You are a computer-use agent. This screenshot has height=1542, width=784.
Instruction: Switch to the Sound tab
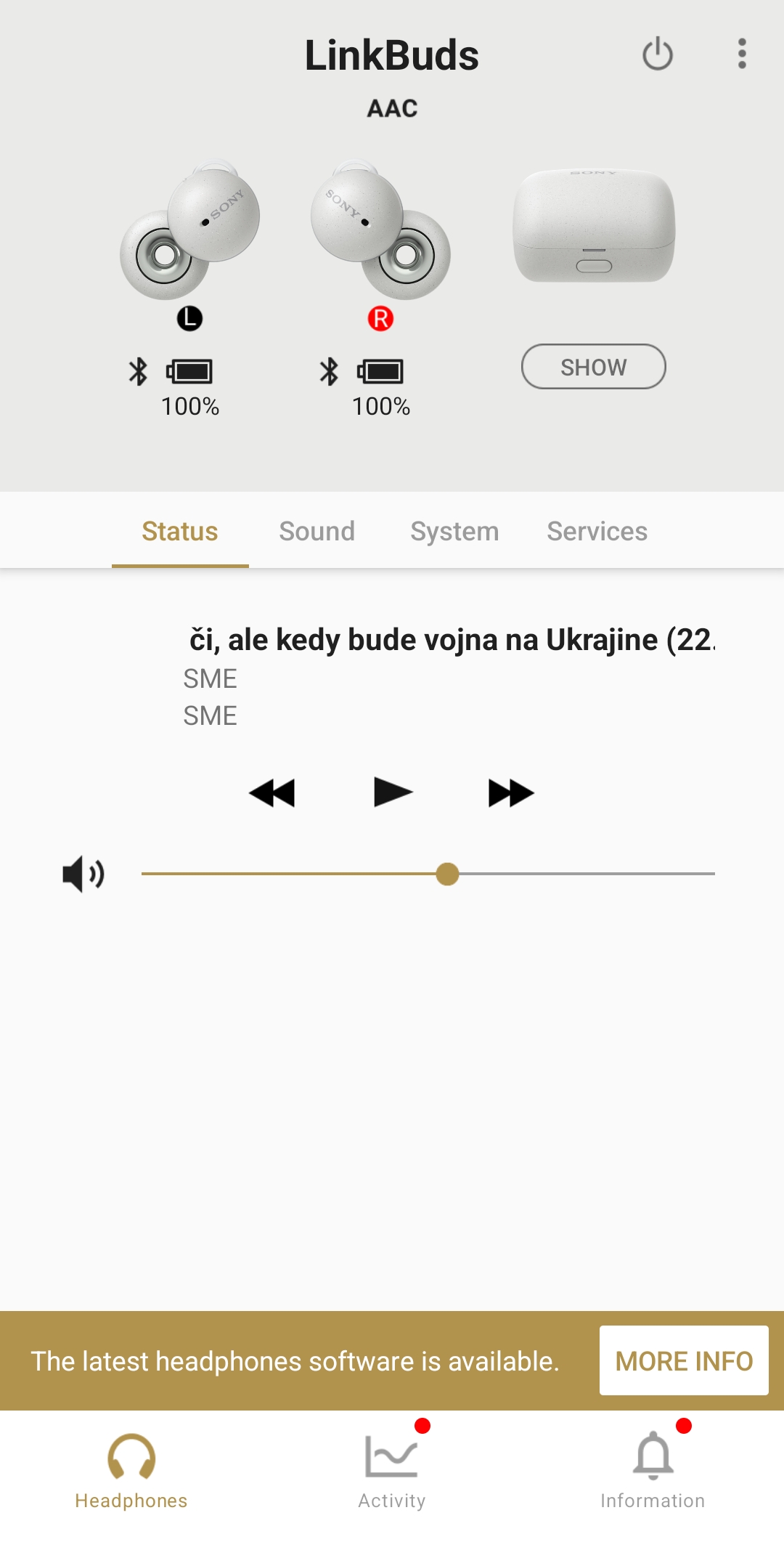point(317,531)
